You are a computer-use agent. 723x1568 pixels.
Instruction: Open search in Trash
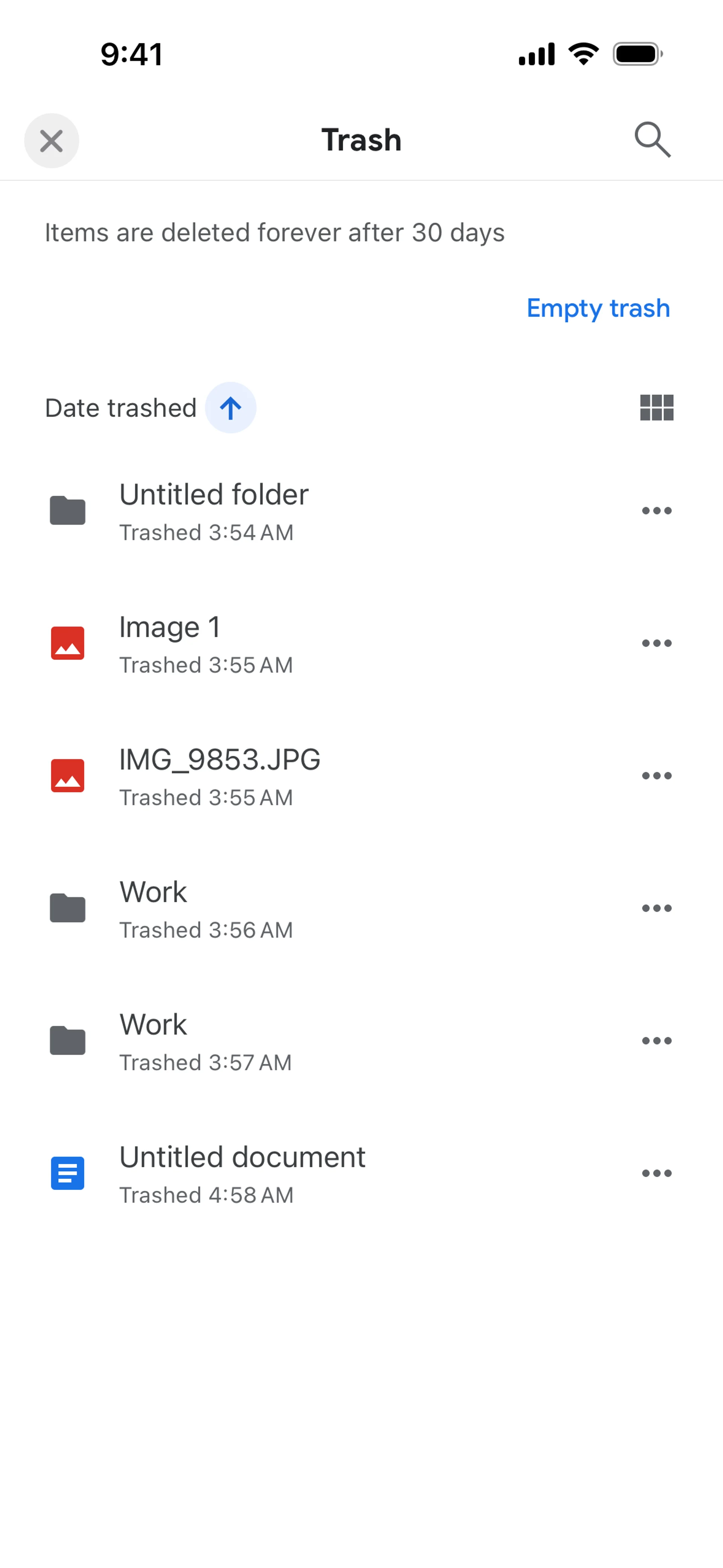[653, 140]
